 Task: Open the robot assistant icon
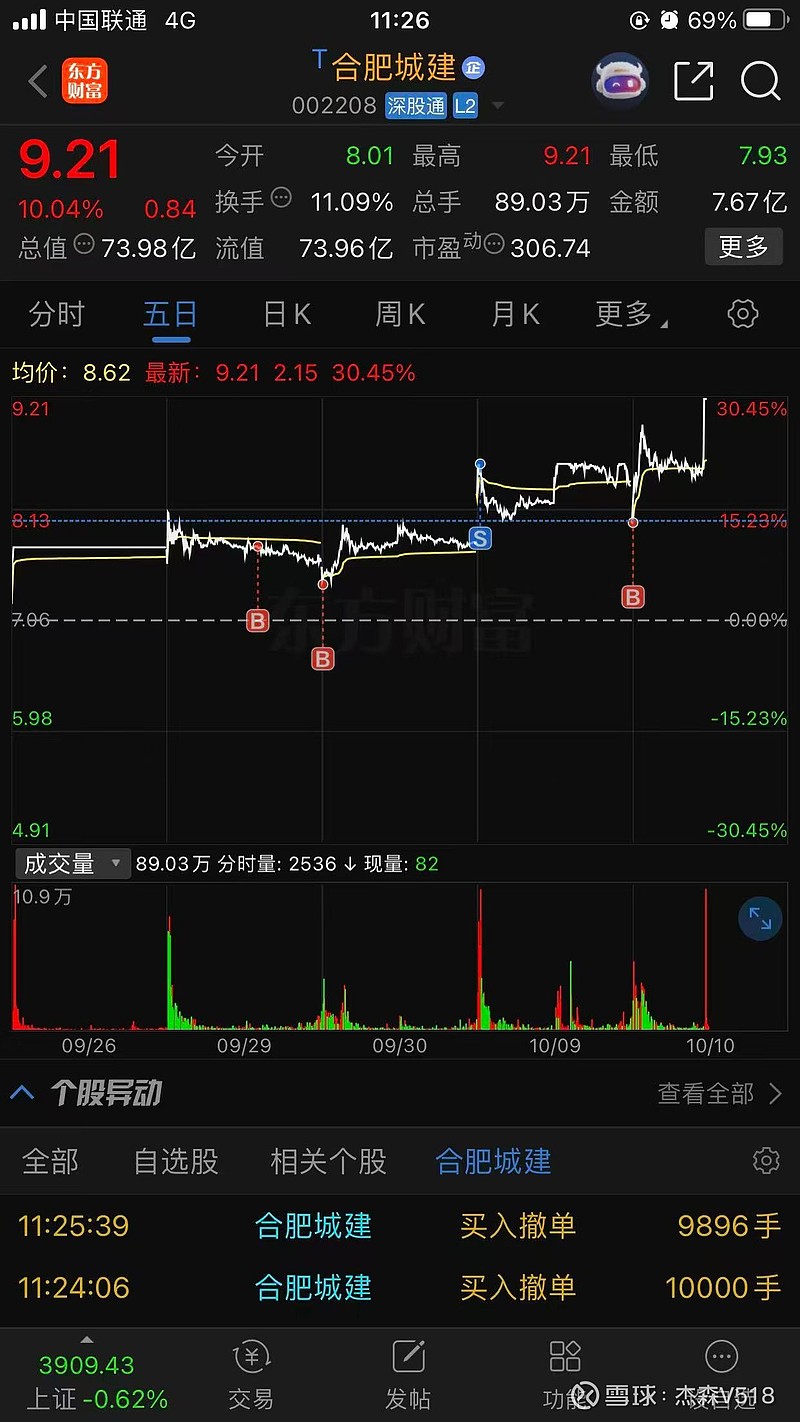[x=620, y=81]
